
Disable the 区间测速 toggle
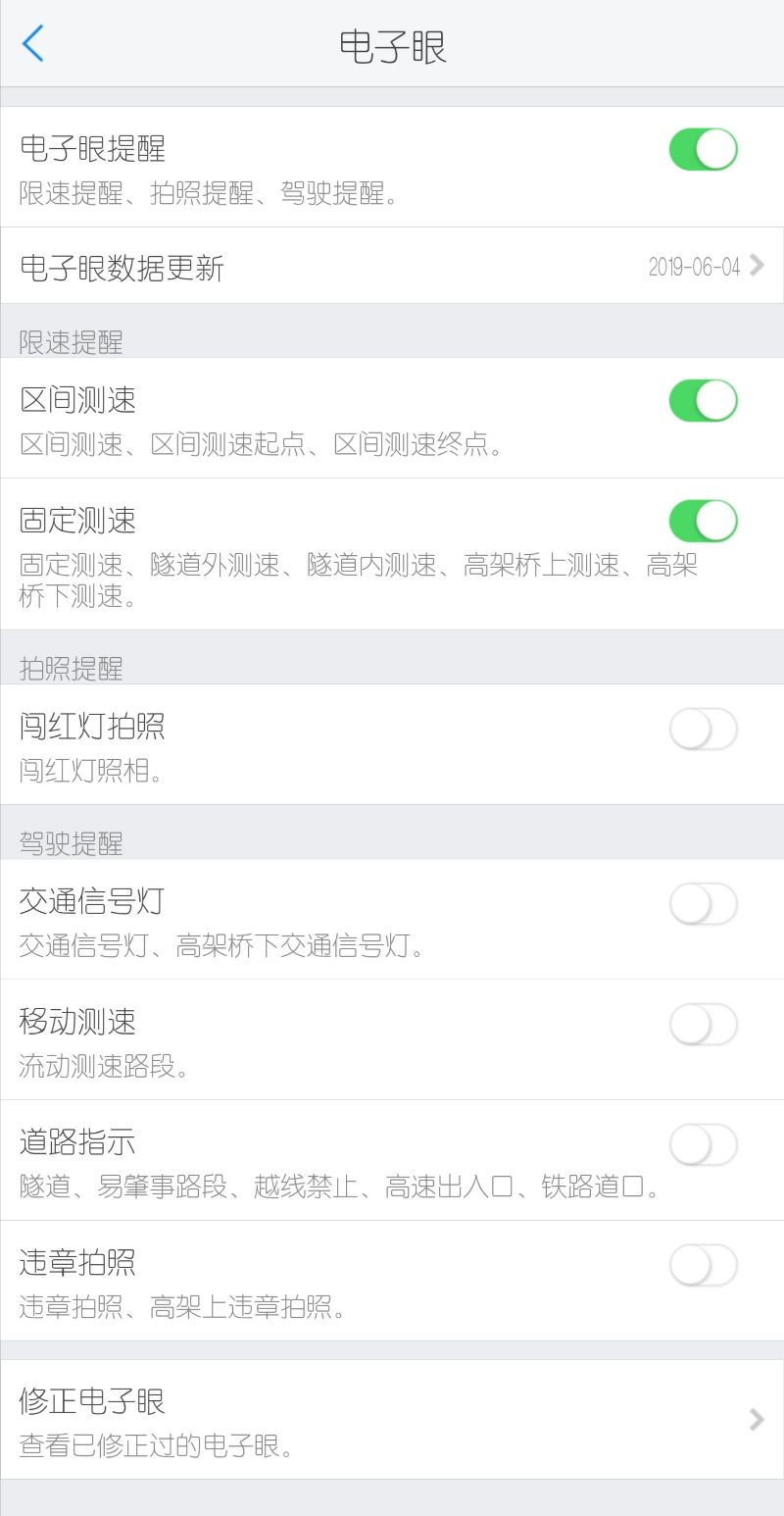703,401
